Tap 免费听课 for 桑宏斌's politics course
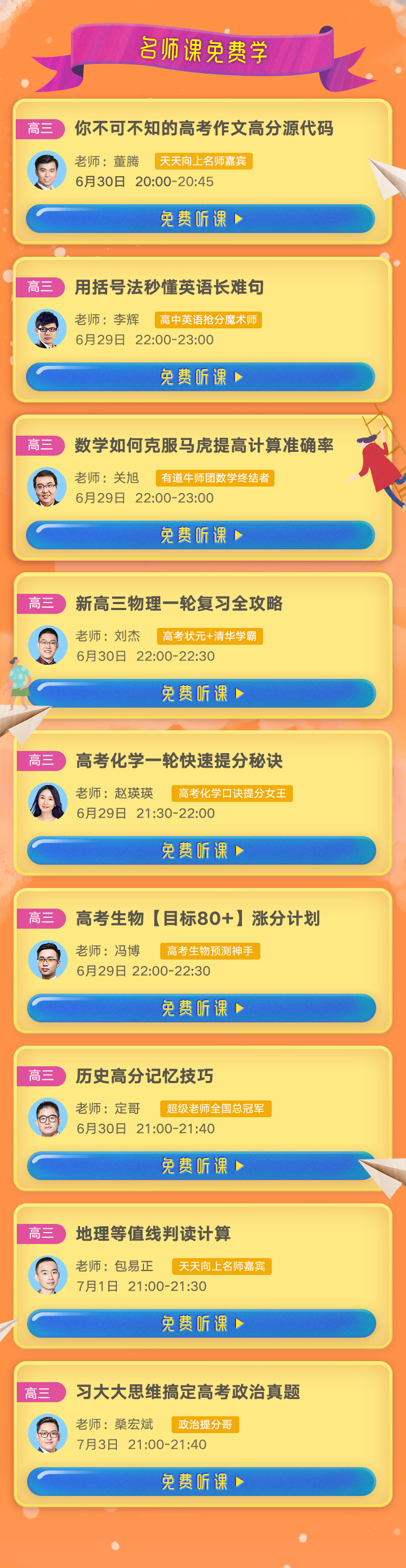The width and height of the screenshot is (406, 1568). [x=202, y=1481]
